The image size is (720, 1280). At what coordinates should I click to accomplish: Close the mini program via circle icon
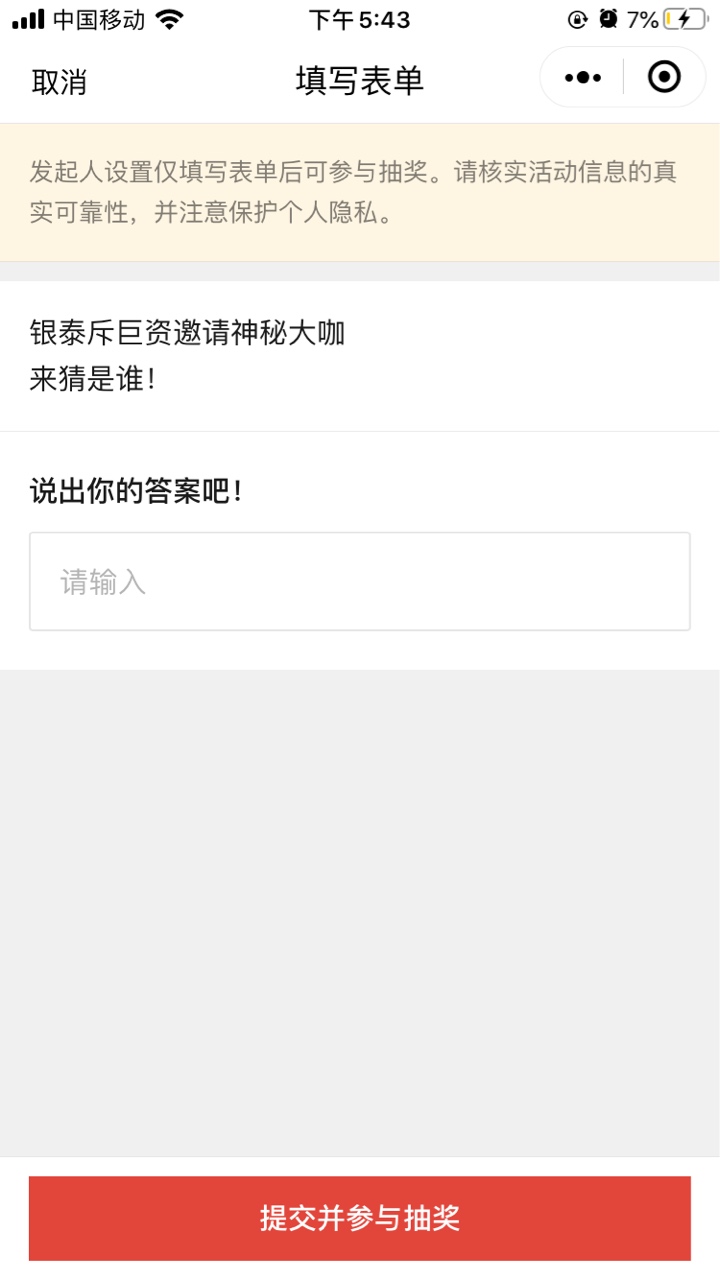point(664,77)
